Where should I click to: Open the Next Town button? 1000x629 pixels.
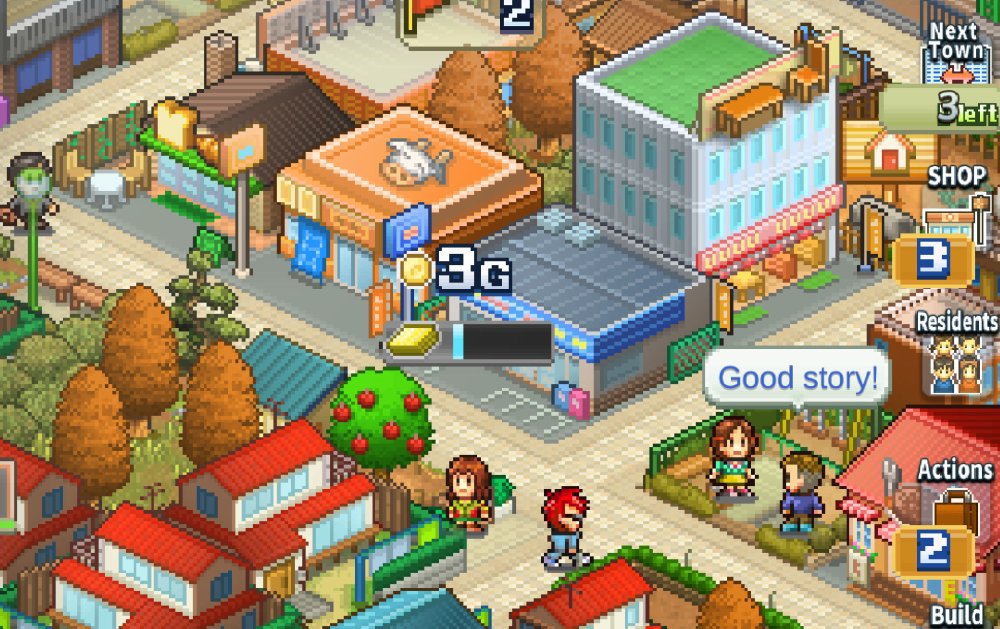[956, 50]
